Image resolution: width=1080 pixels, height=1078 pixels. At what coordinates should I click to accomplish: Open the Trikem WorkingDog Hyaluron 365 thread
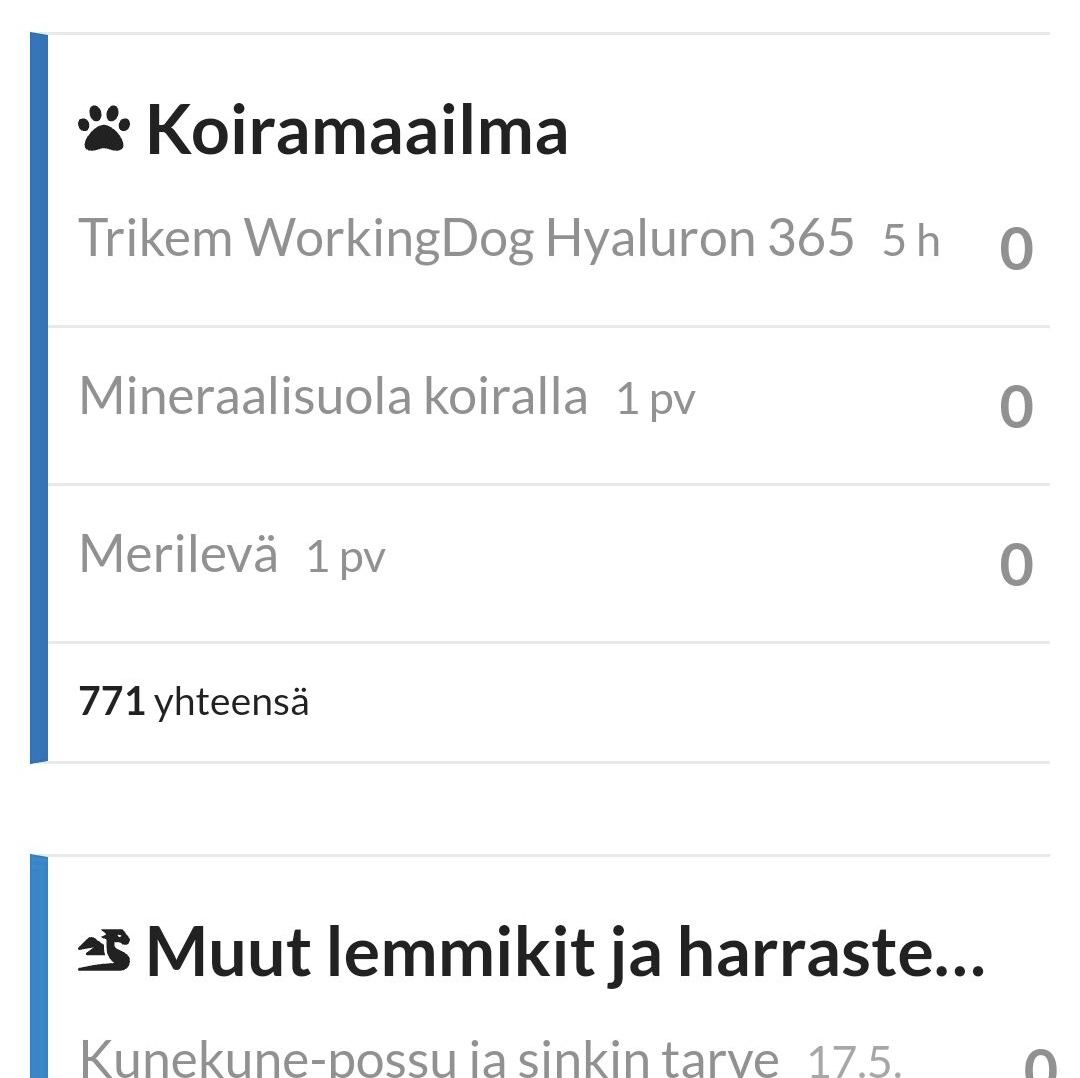[x=466, y=239]
